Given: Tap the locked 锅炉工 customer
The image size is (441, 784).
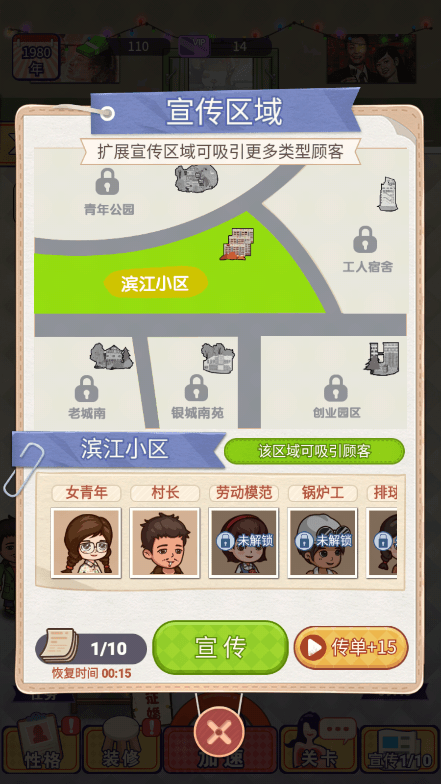Looking at the screenshot, I should [x=322, y=543].
